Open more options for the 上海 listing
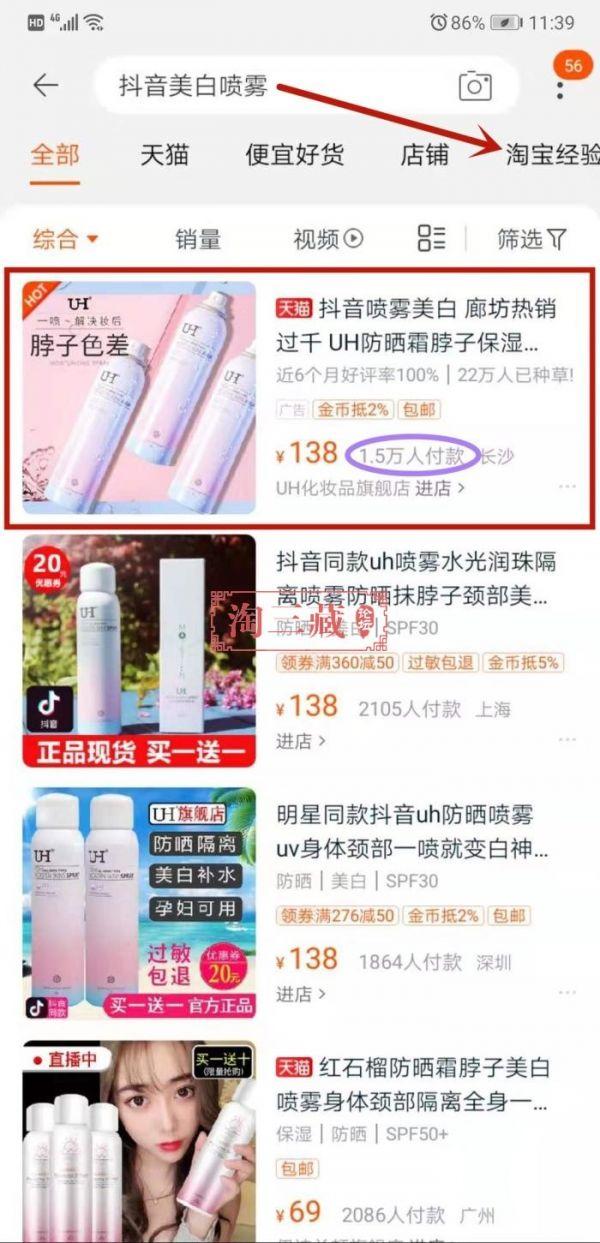The height and width of the screenshot is (1243, 600). click(567, 741)
